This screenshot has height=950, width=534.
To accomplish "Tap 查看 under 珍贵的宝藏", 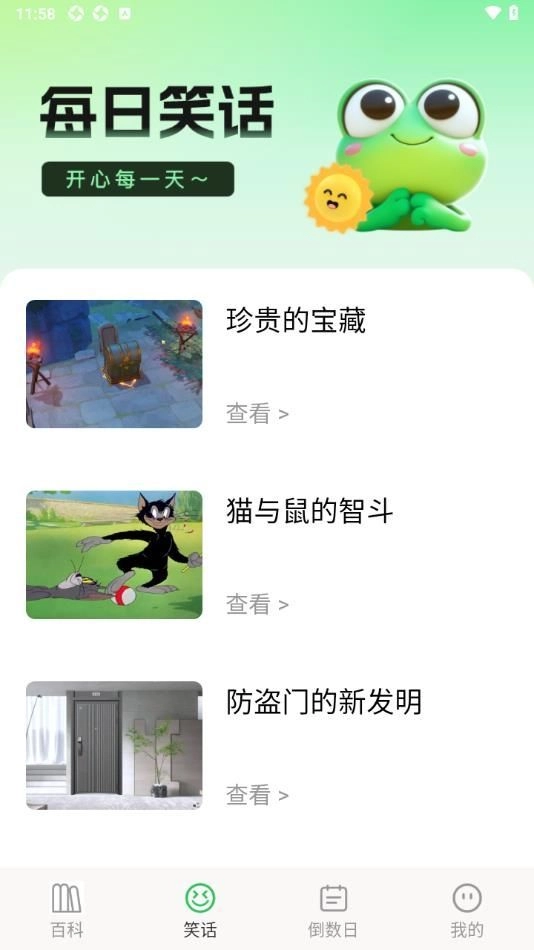I will pyautogui.click(x=257, y=414).
